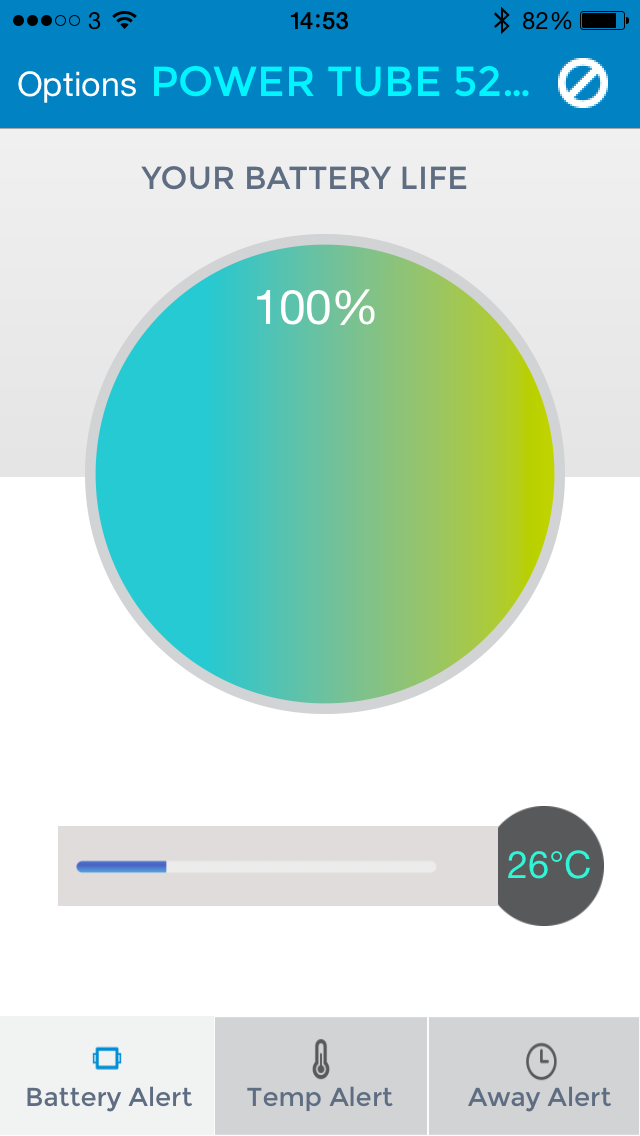Switch to the Battery Alert tab
This screenshot has height=1136, width=640.
coord(108,1077)
